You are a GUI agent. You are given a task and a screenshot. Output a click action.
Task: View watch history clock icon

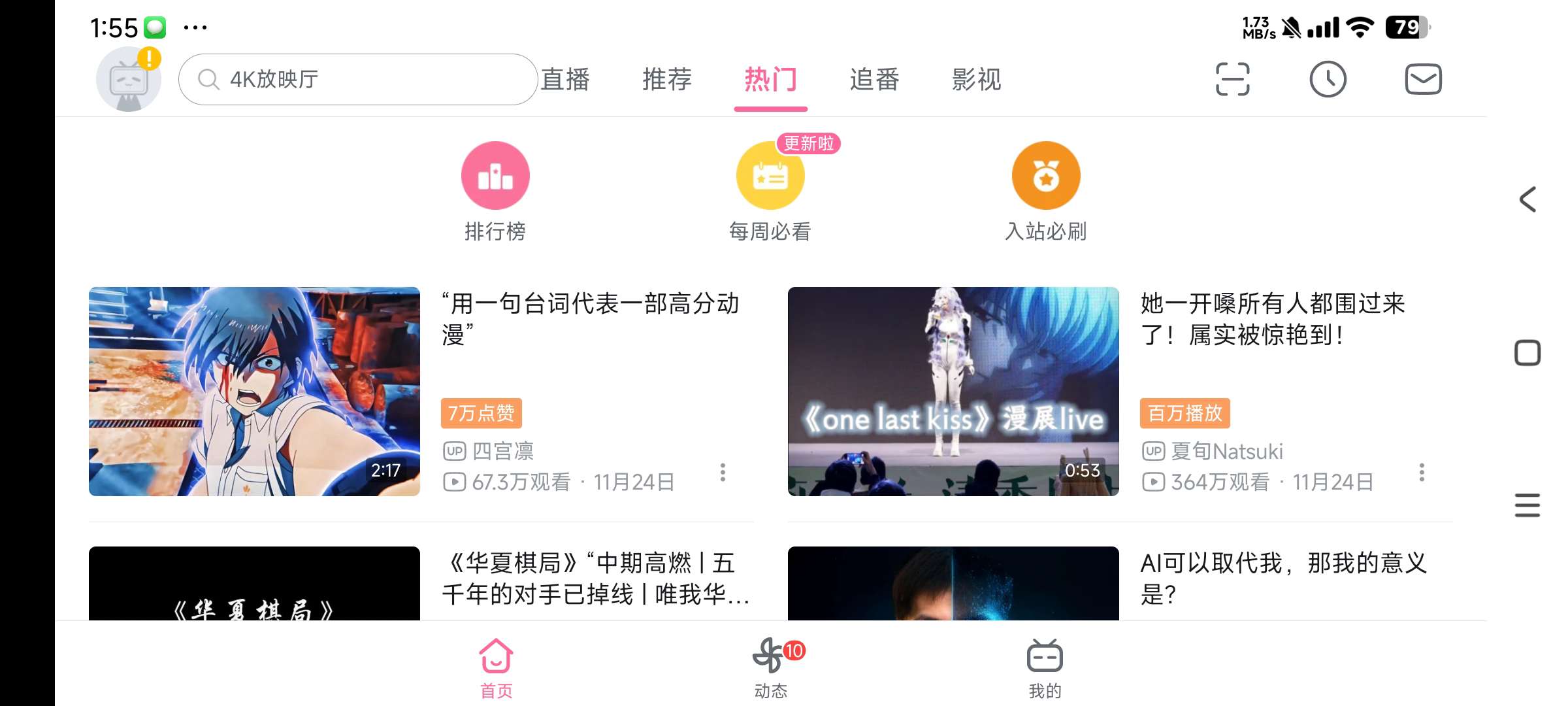tap(1328, 80)
